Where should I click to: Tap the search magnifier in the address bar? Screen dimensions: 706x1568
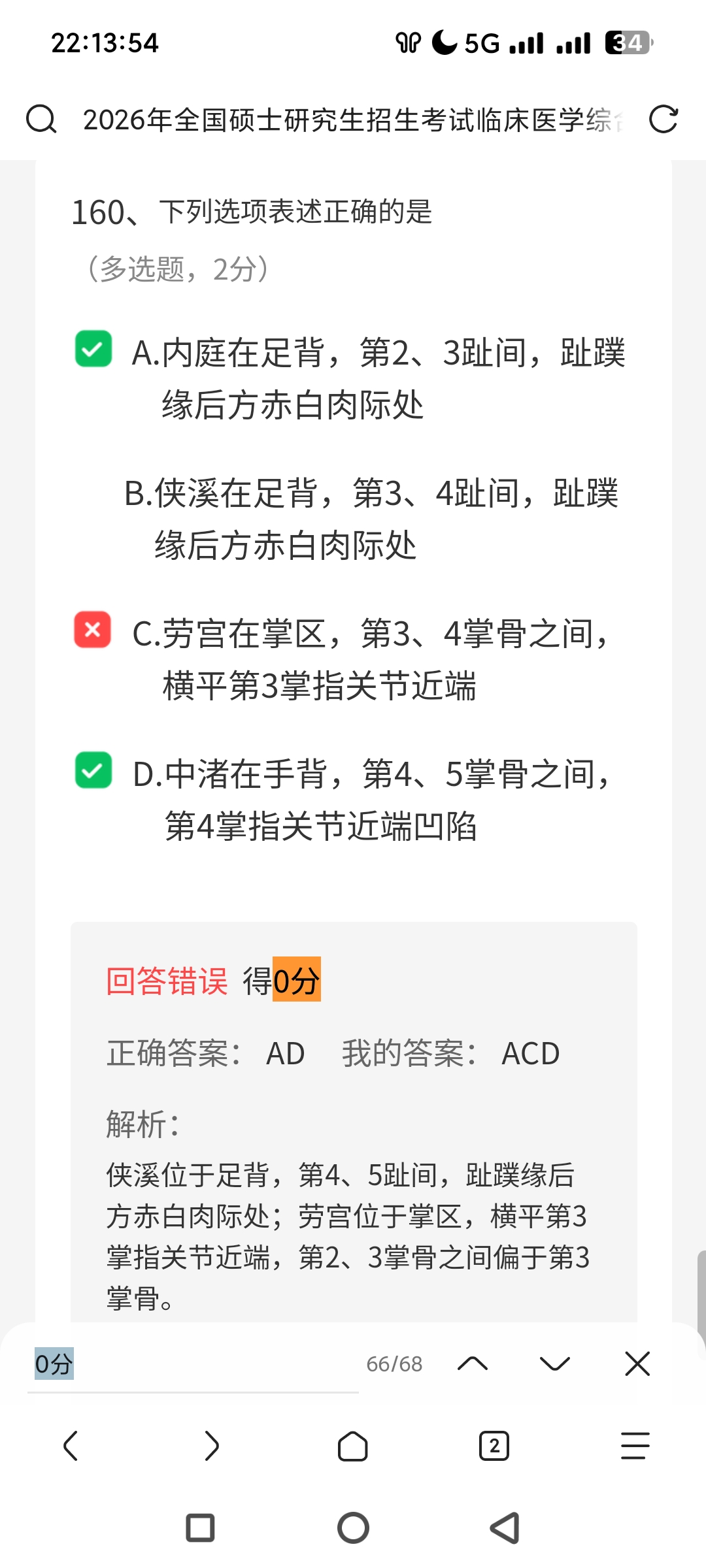point(41,120)
